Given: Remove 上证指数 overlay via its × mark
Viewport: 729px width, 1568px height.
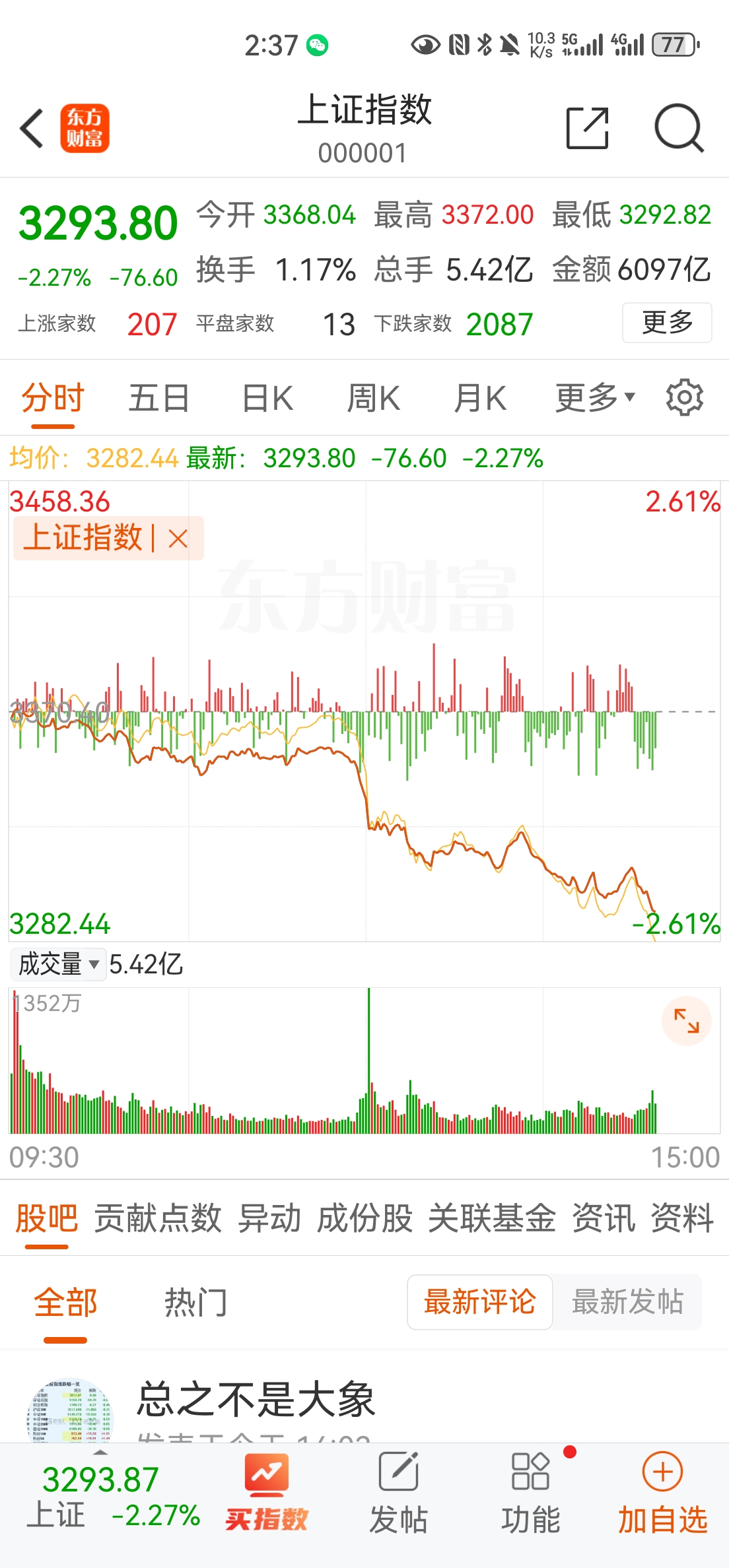Looking at the screenshot, I should coord(177,539).
